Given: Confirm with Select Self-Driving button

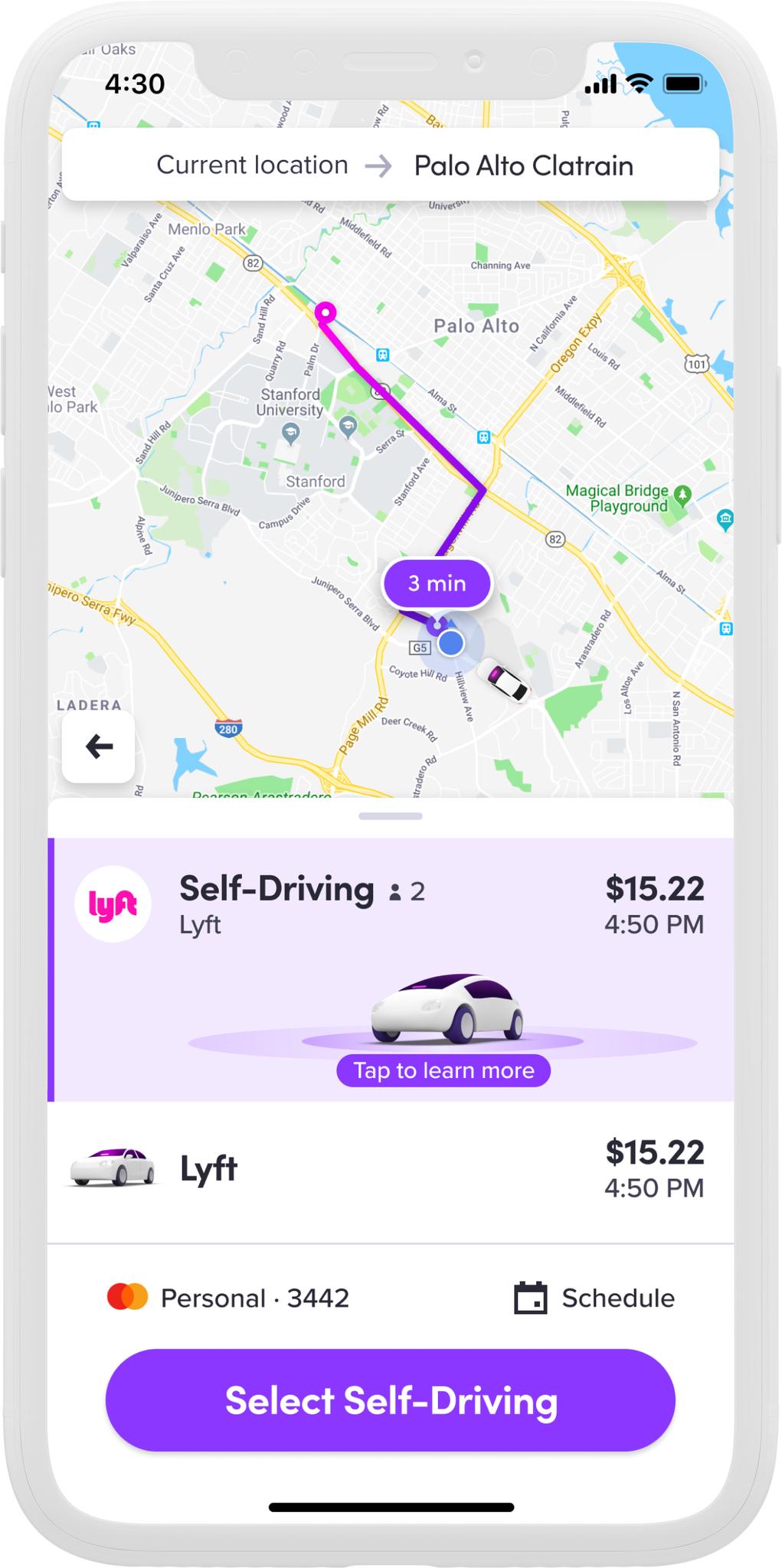Looking at the screenshot, I should (x=391, y=1400).
